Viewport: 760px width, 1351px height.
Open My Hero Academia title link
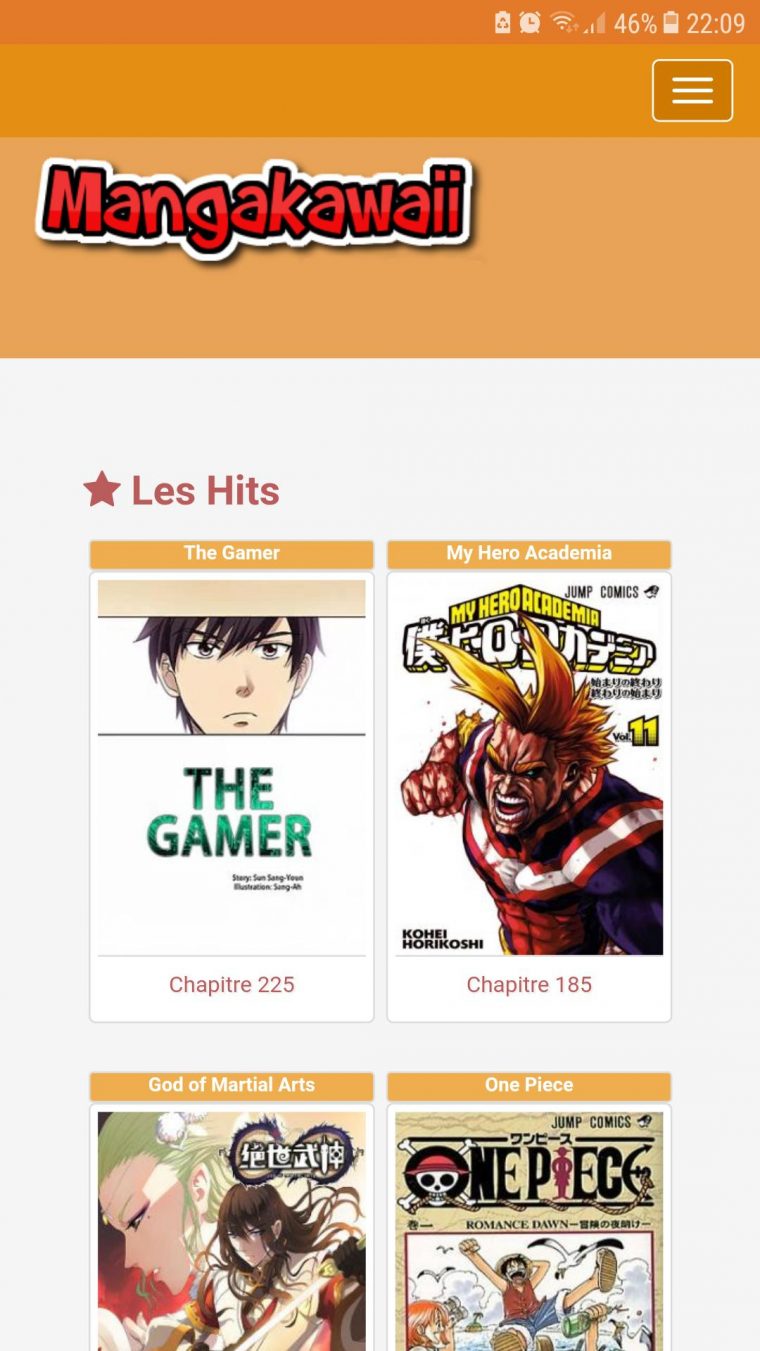click(528, 553)
